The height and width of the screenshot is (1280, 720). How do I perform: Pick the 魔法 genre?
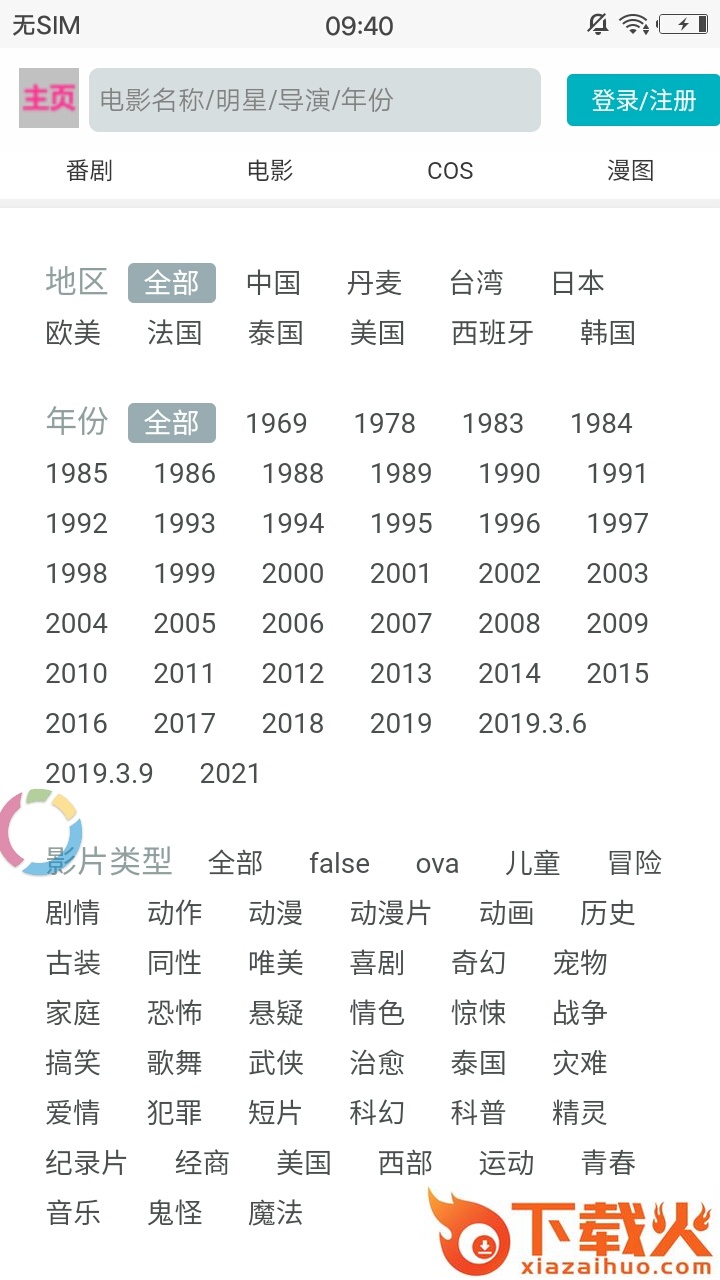[x=275, y=1213]
